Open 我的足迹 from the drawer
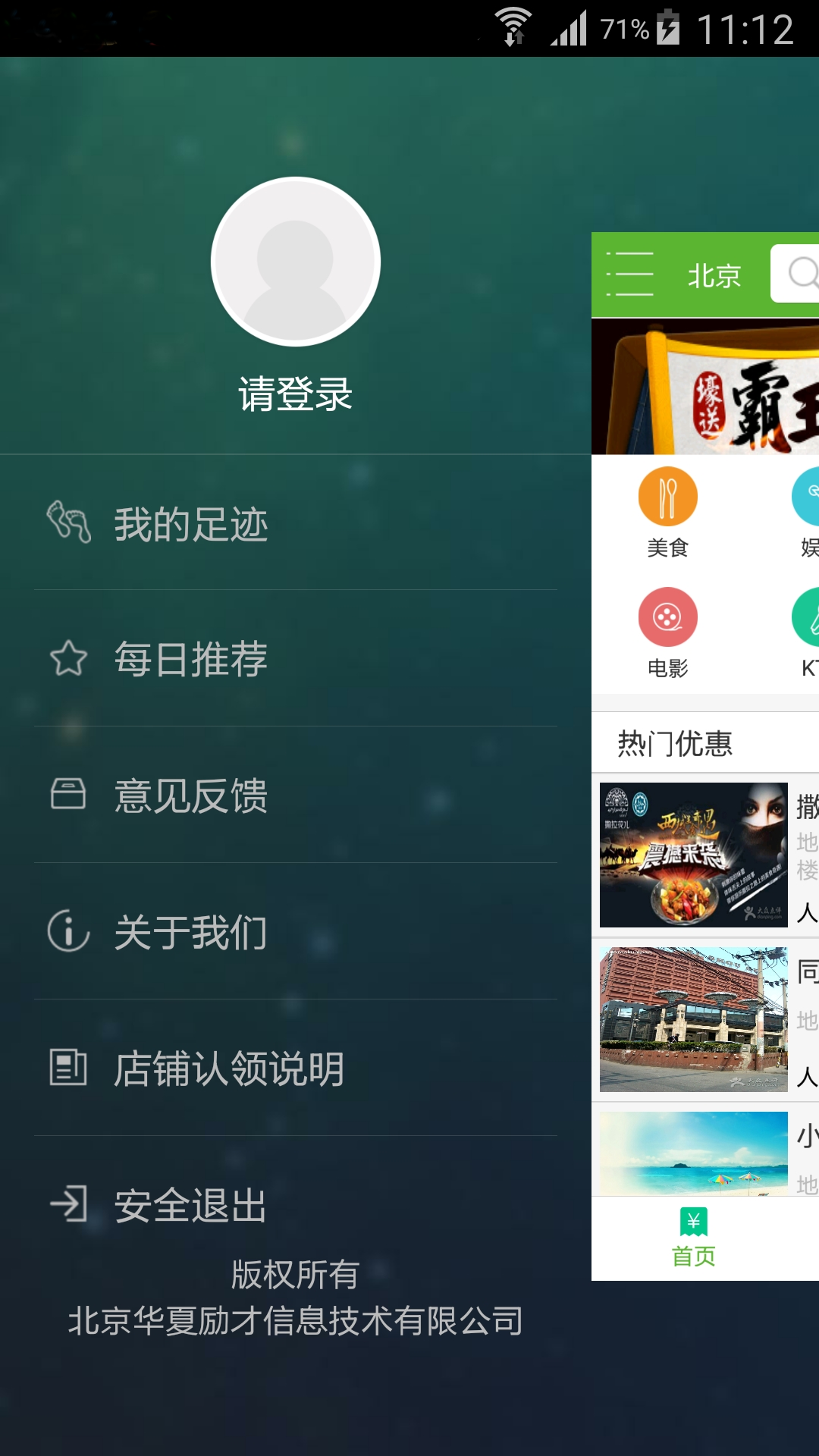 pyautogui.click(x=190, y=524)
